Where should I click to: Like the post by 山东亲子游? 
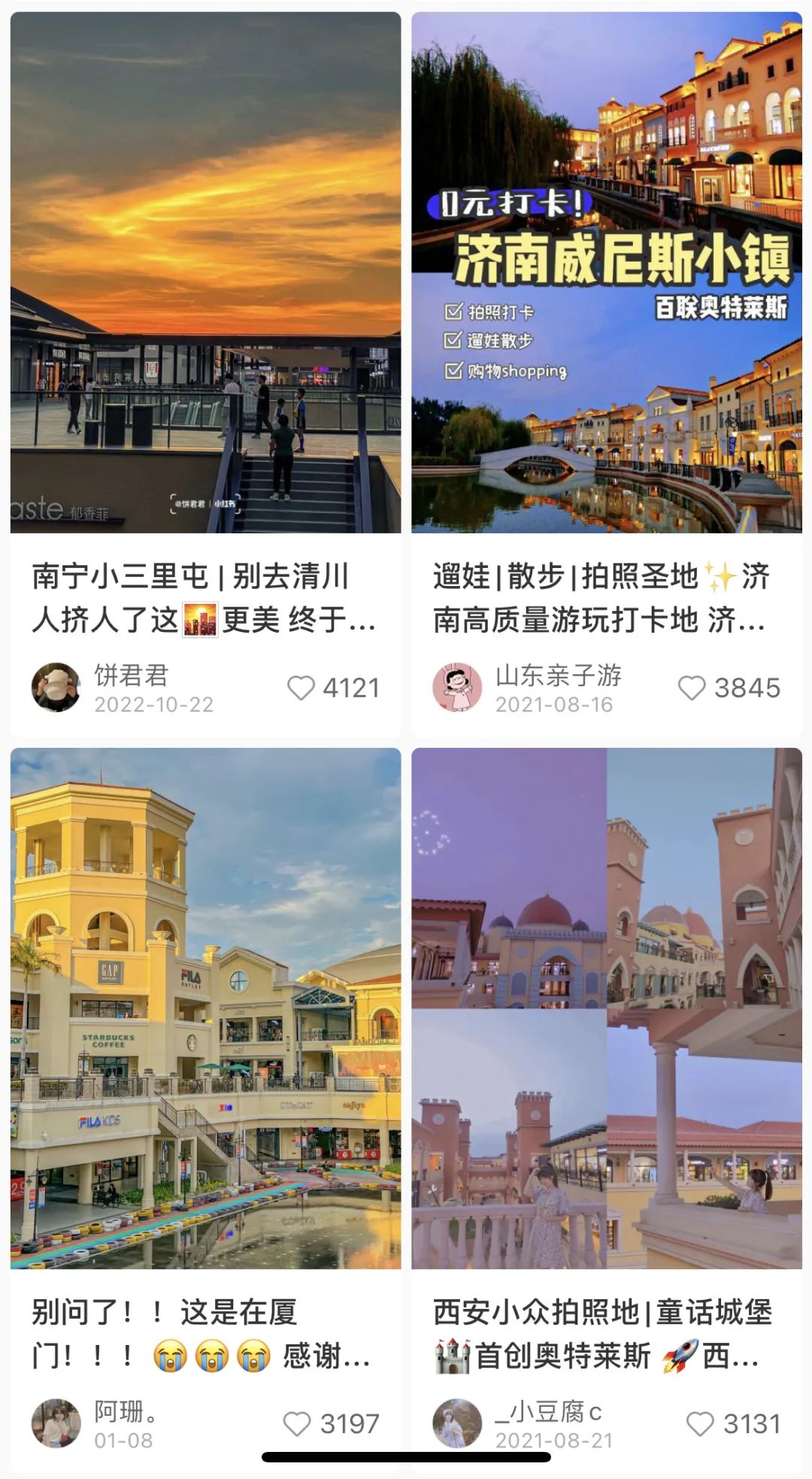pyautogui.click(x=692, y=688)
